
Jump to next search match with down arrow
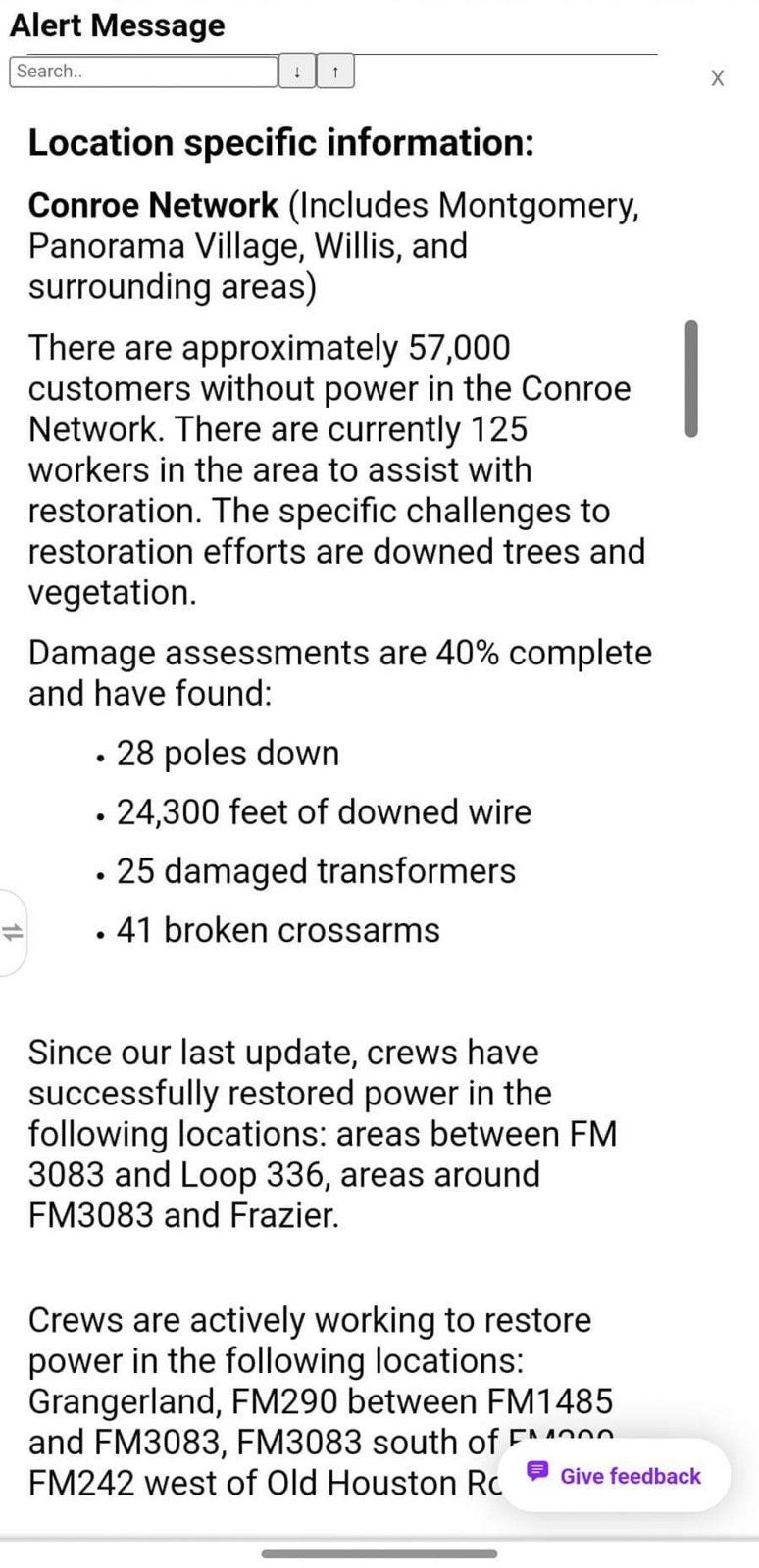pyautogui.click(x=297, y=72)
